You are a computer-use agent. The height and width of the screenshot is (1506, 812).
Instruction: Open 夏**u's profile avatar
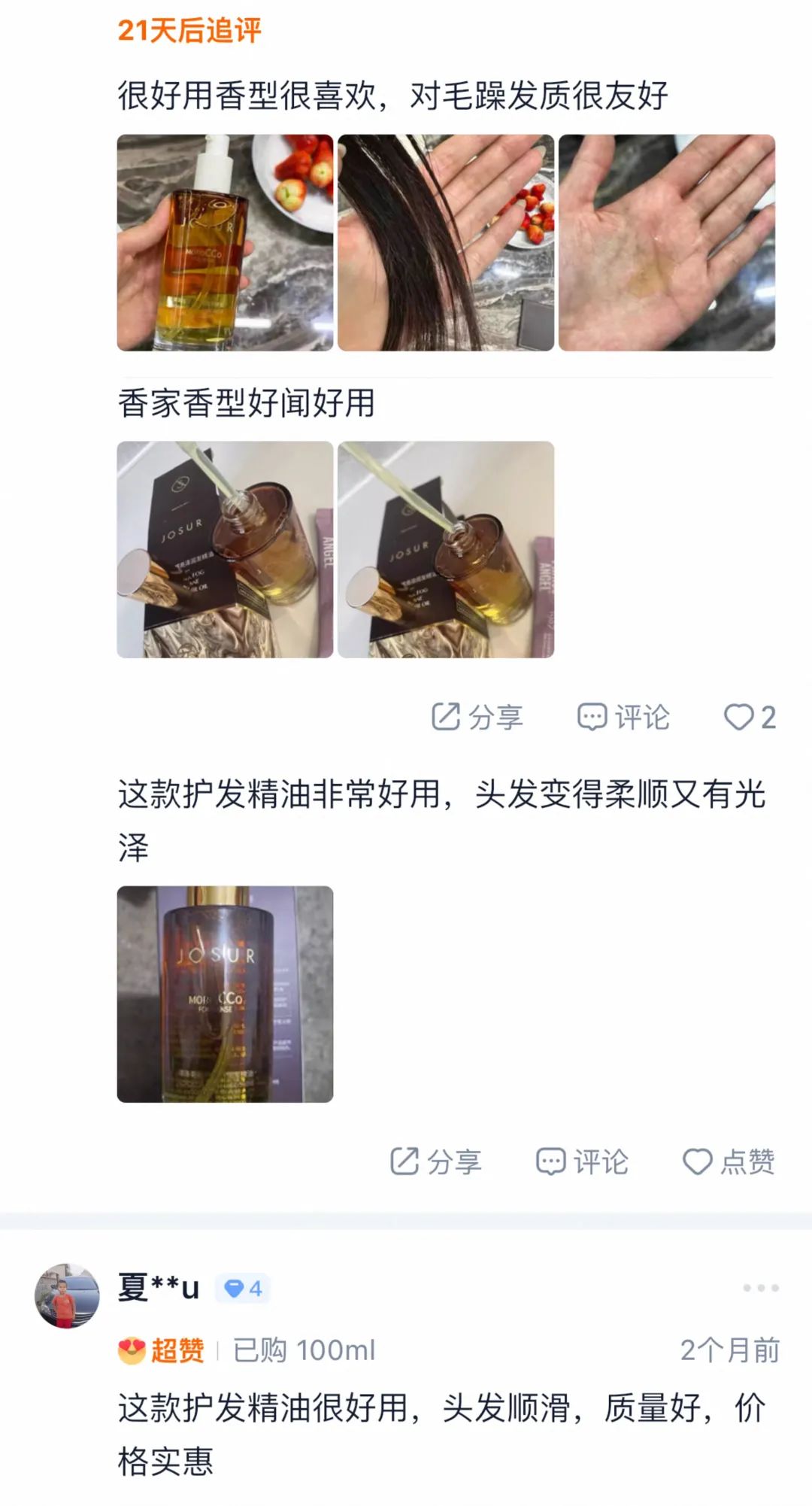[x=67, y=1295]
